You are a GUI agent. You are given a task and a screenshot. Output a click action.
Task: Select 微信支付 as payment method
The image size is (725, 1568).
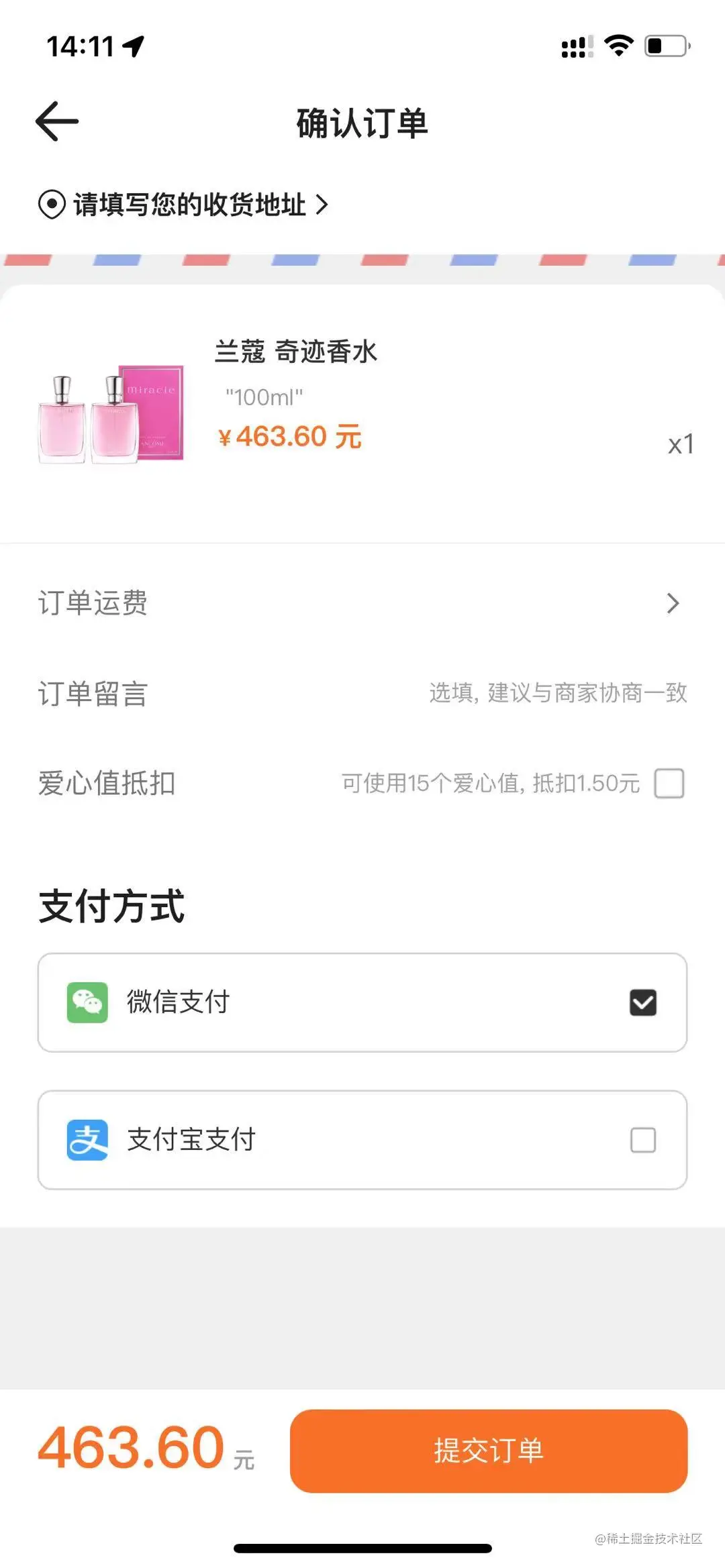(x=642, y=1002)
